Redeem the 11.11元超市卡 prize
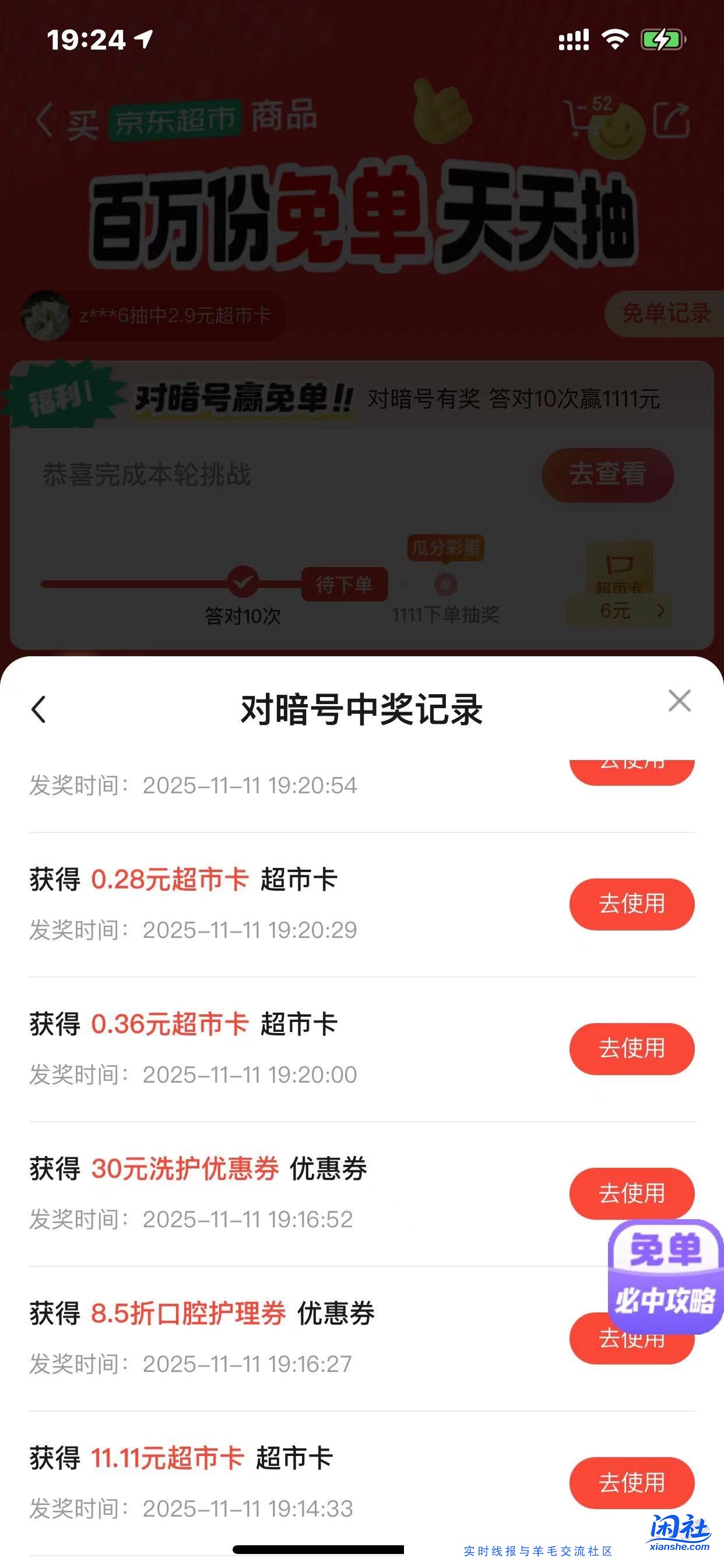The image size is (724, 1568). coord(631,1483)
